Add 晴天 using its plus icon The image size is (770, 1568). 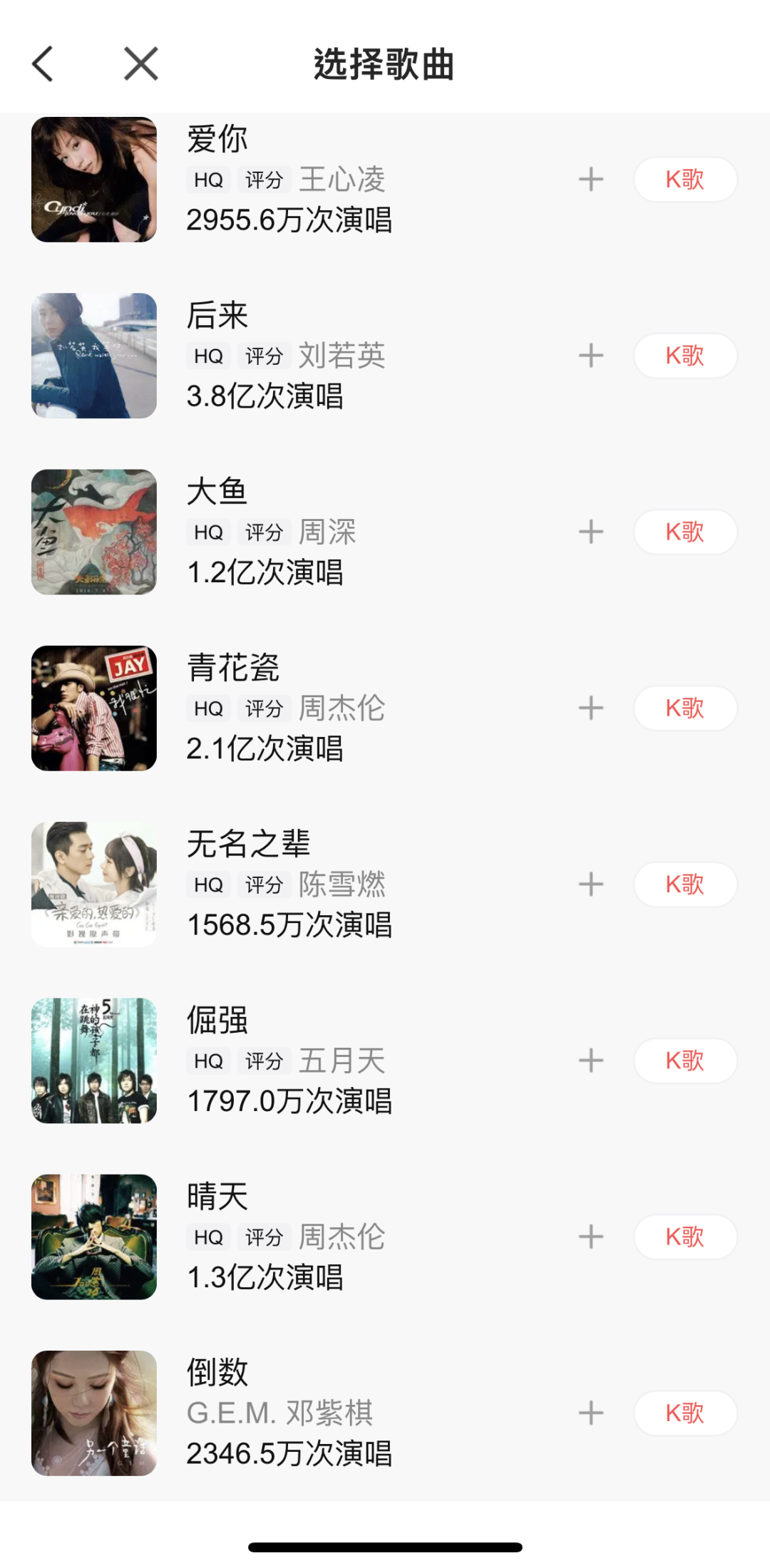591,1237
